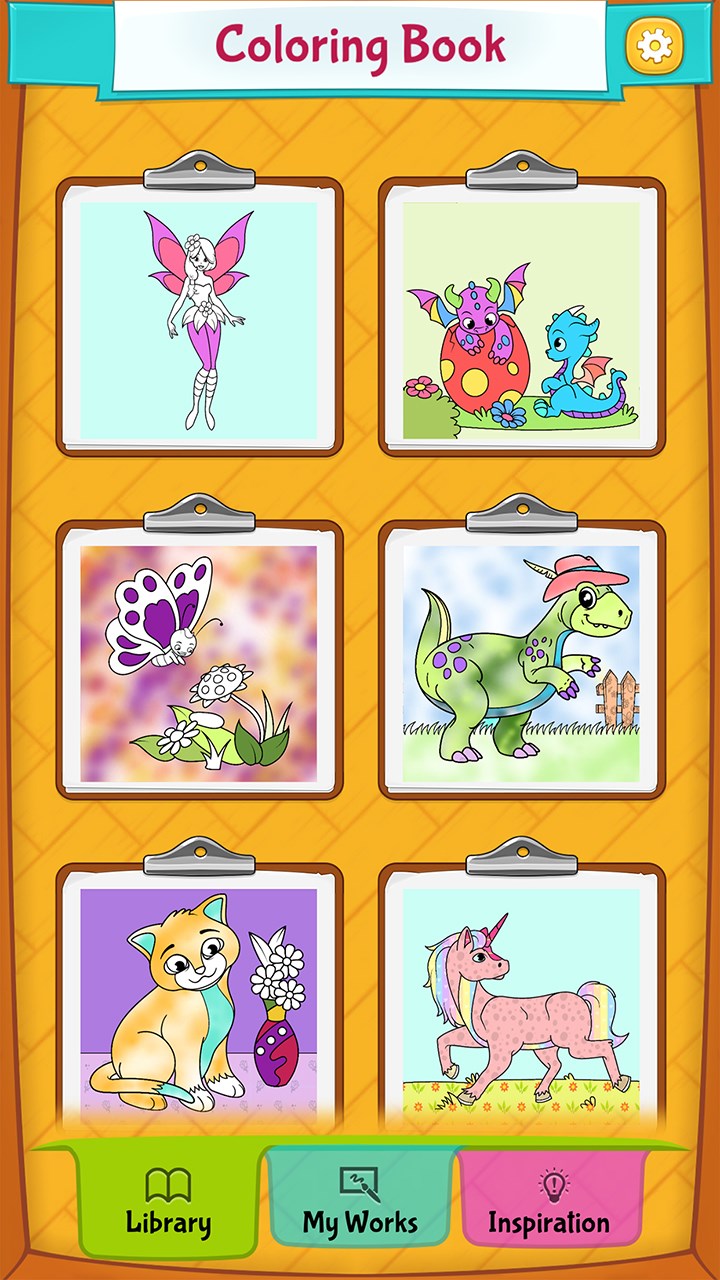This screenshot has width=720, height=1280.
Task: Open the settings gear
Action: pyautogui.click(x=655, y=45)
